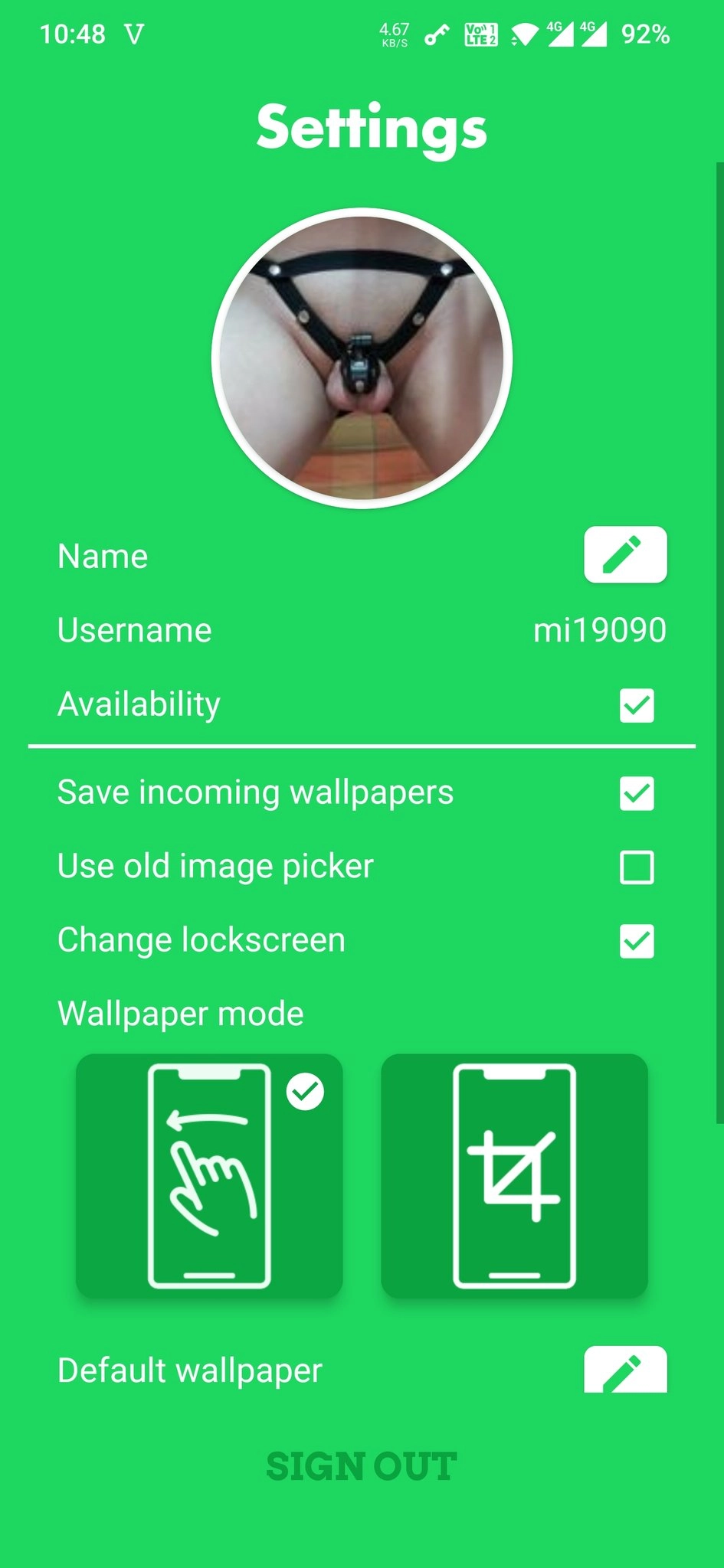Enable Use old image picker
Screen dimensions: 724x1568
click(637, 867)
